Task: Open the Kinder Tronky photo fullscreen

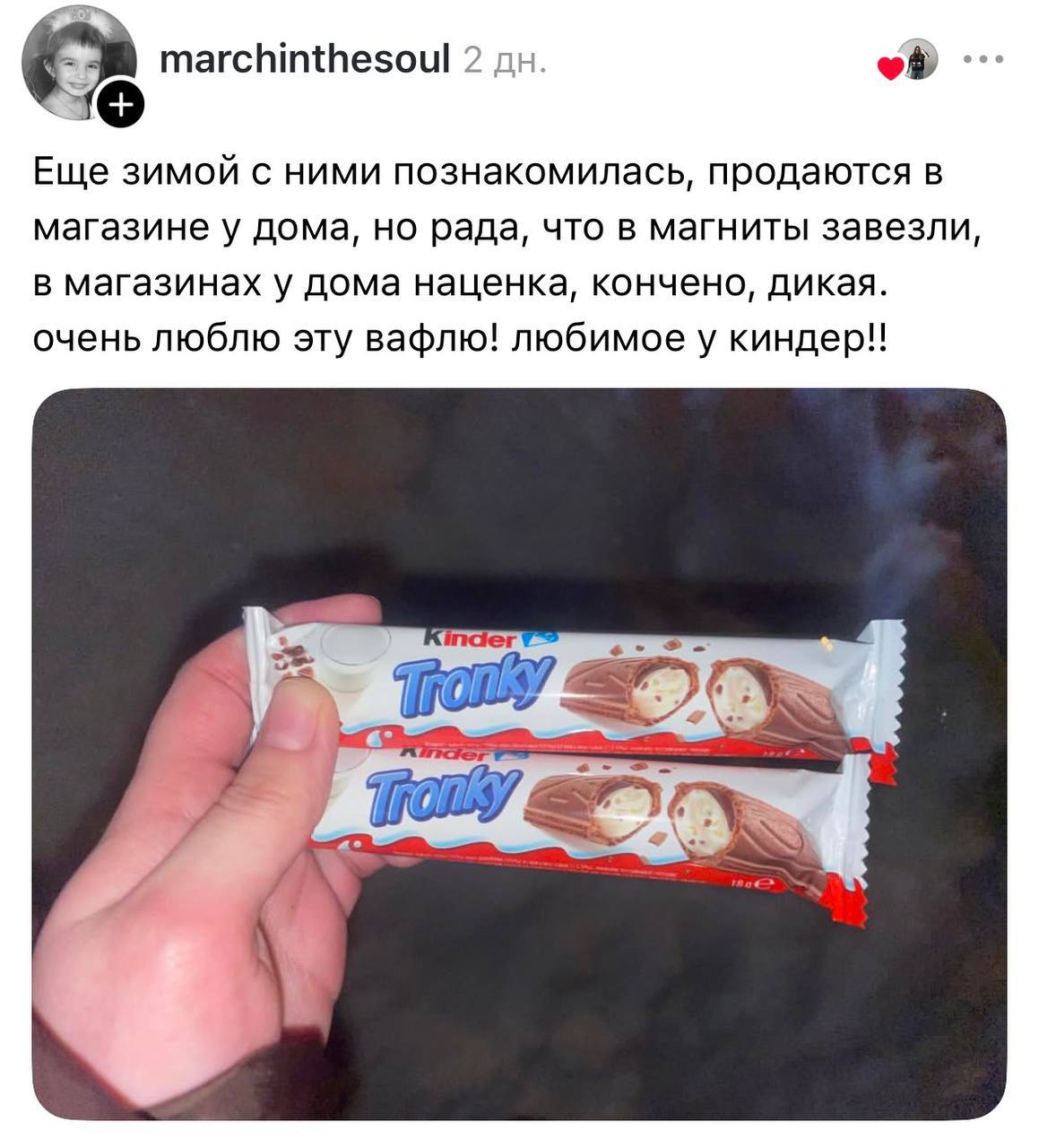Action: (x=519, y=753)
